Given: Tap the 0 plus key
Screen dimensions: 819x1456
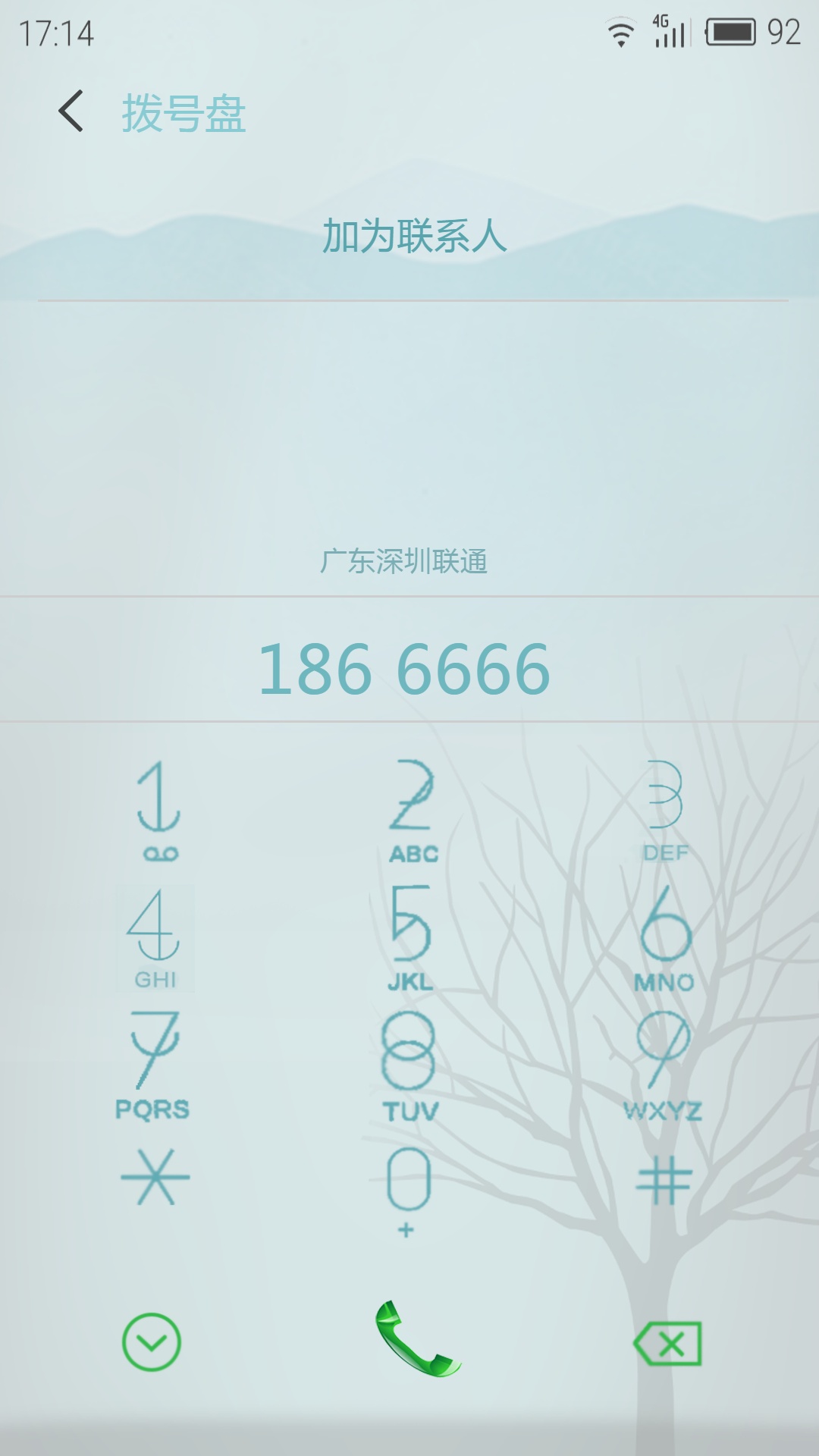Looking at the screenshot, I should pos(409,1191).
